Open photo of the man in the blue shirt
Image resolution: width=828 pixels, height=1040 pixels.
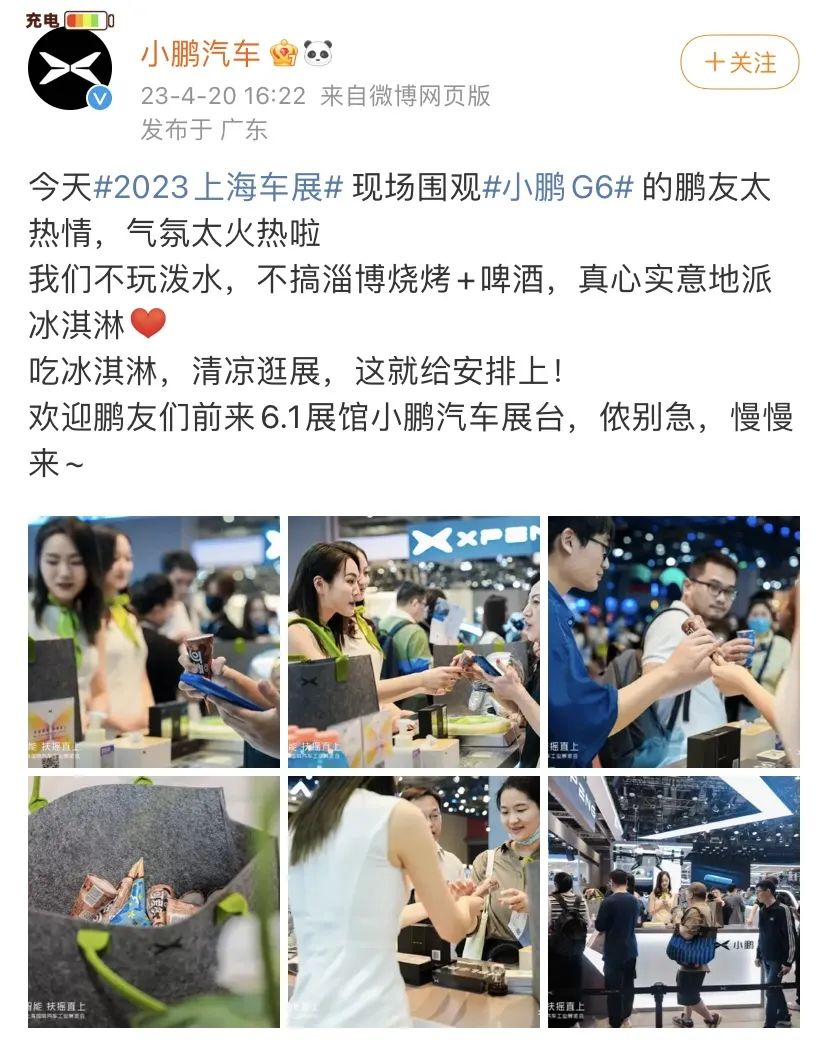pos(673,641)
